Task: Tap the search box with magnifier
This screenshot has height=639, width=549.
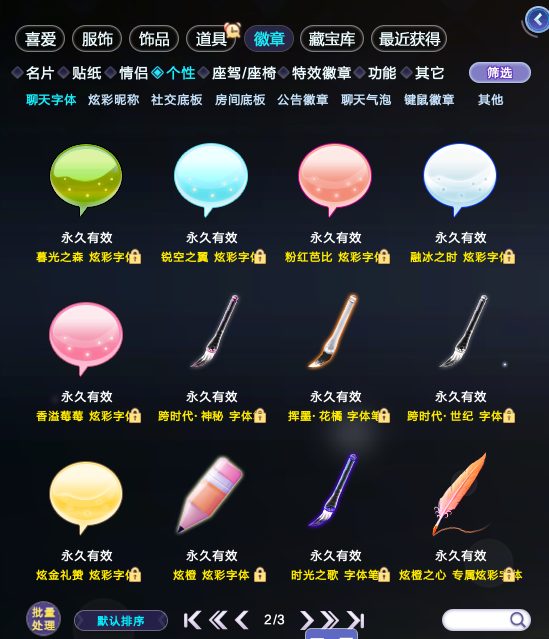Action: point(486,620)
